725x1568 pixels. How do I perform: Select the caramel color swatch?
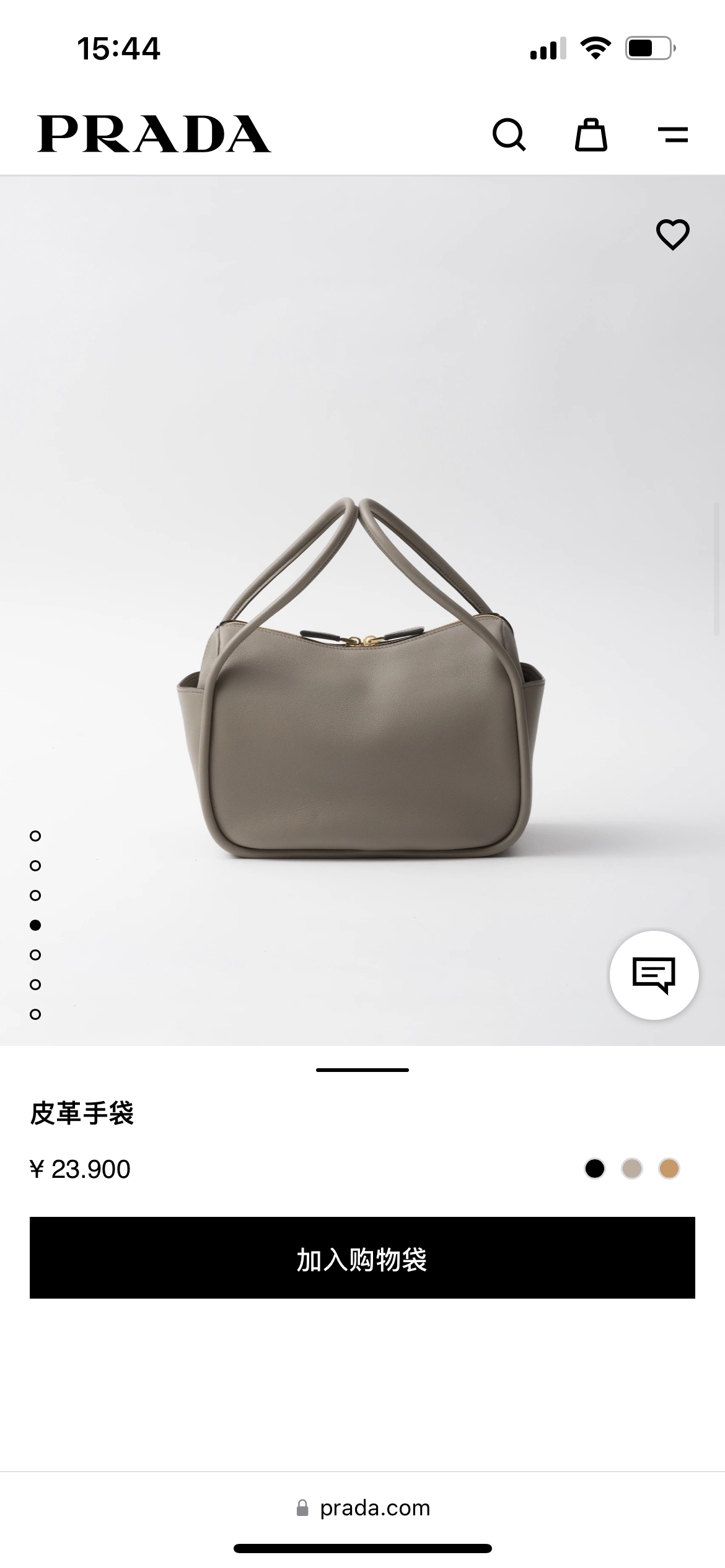pos(669,1169)
